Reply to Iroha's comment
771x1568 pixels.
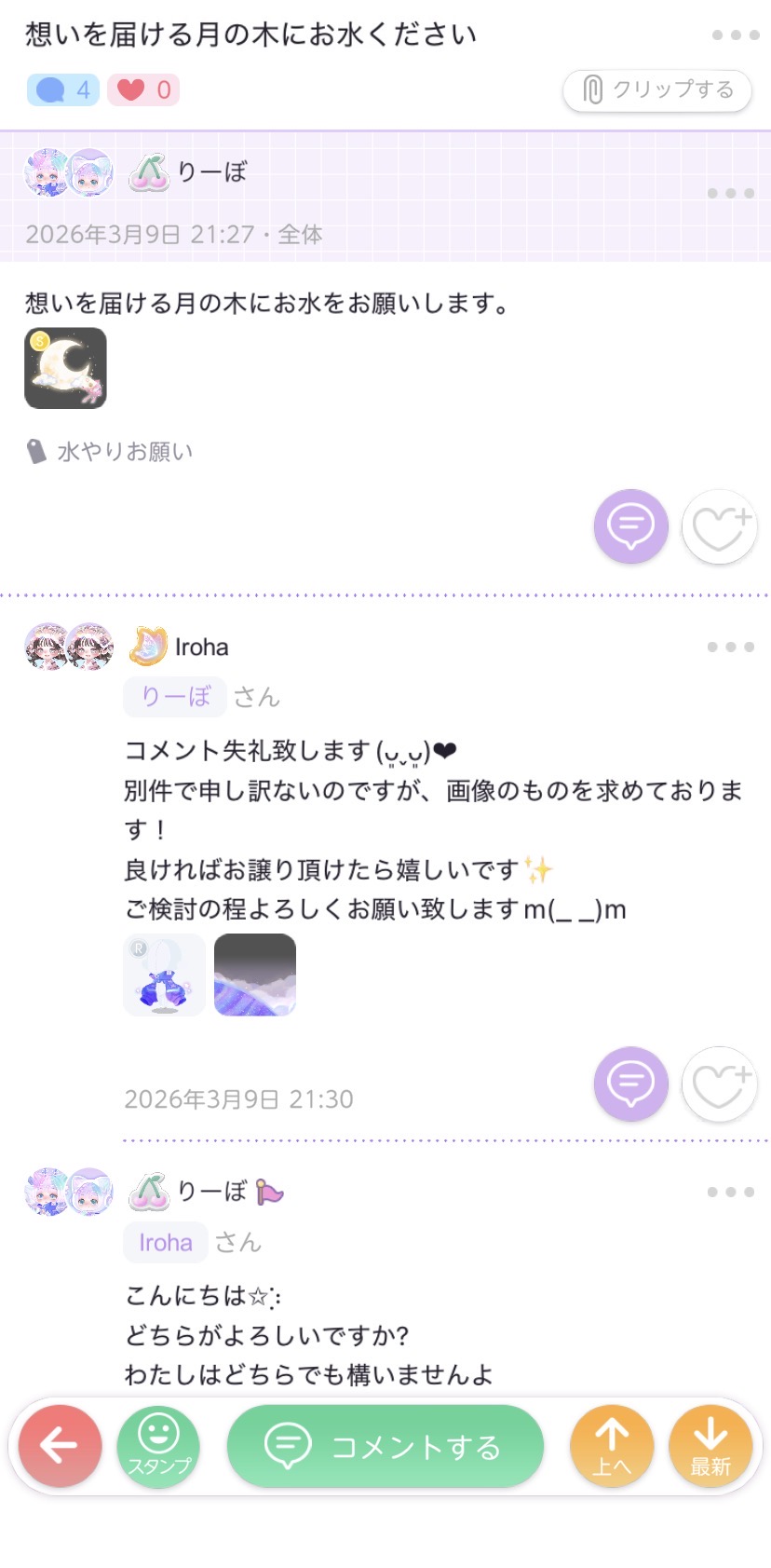630,1083
